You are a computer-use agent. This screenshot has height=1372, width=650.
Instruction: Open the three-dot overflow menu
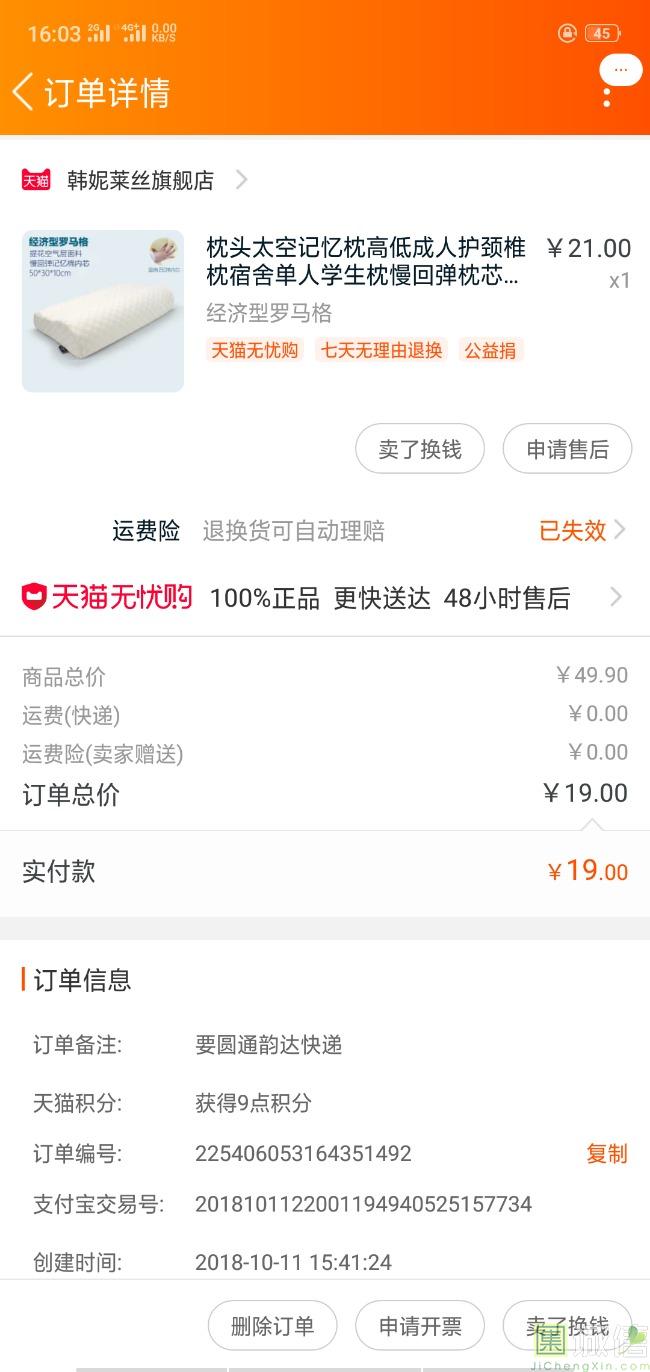coord(607,98)
